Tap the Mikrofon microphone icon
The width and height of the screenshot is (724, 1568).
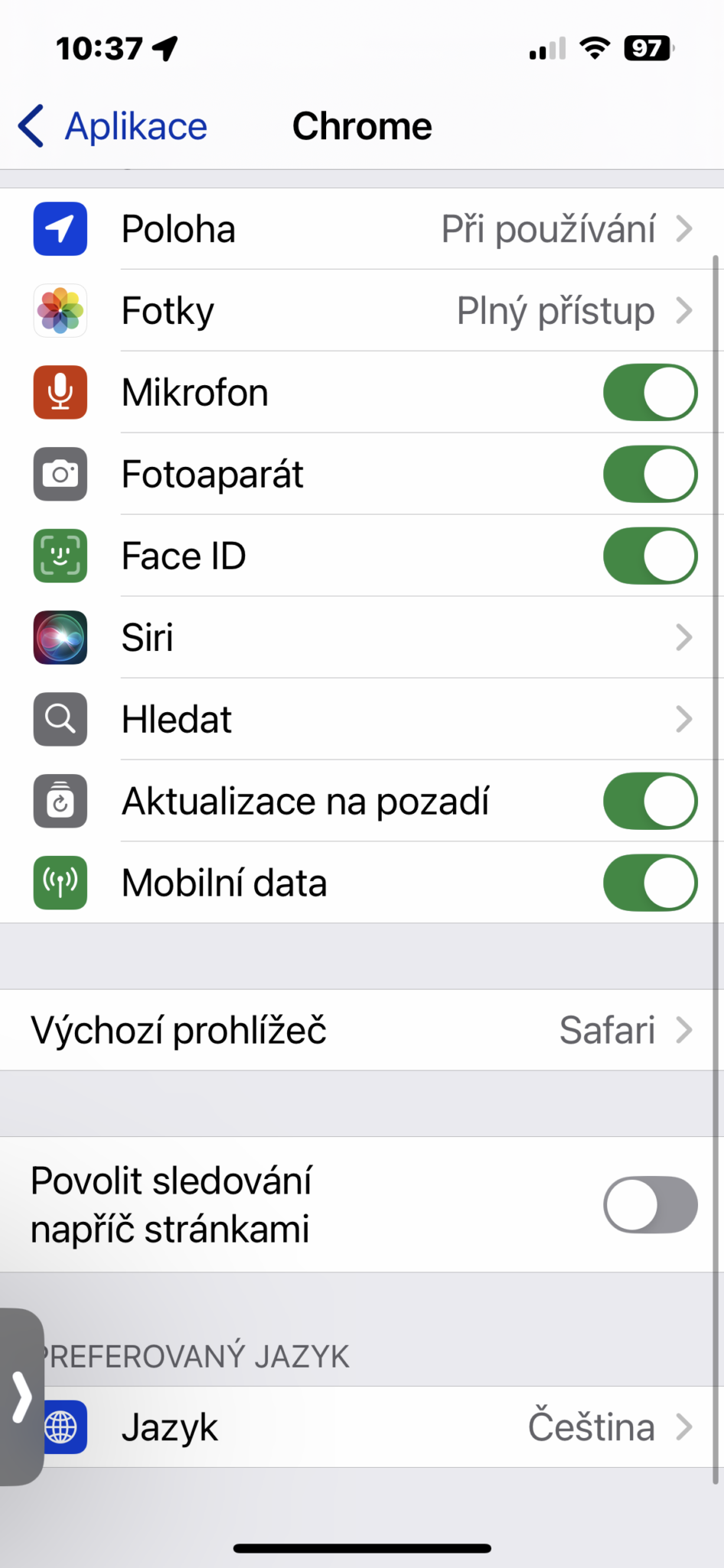click(x=60, y=393)
